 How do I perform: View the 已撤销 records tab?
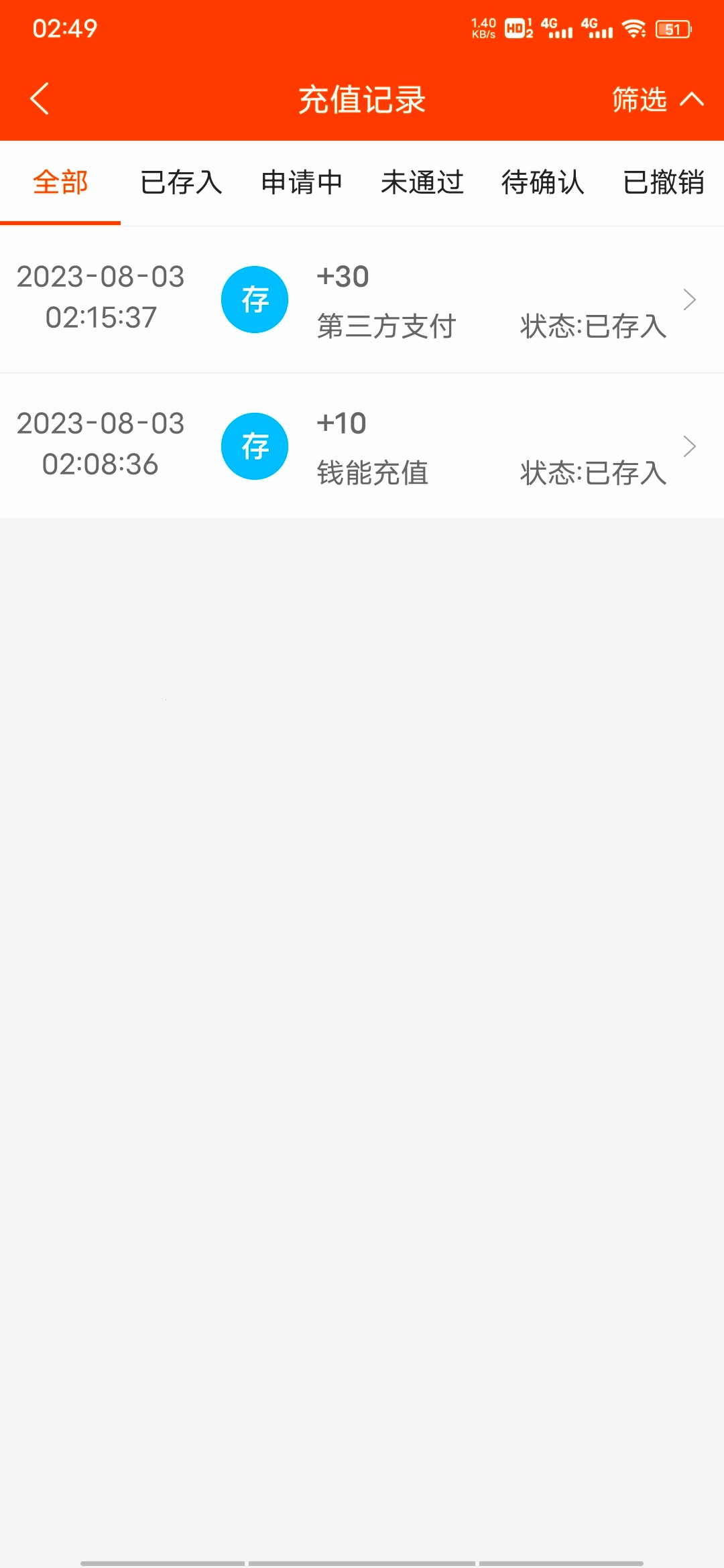(x=663, y=182)
